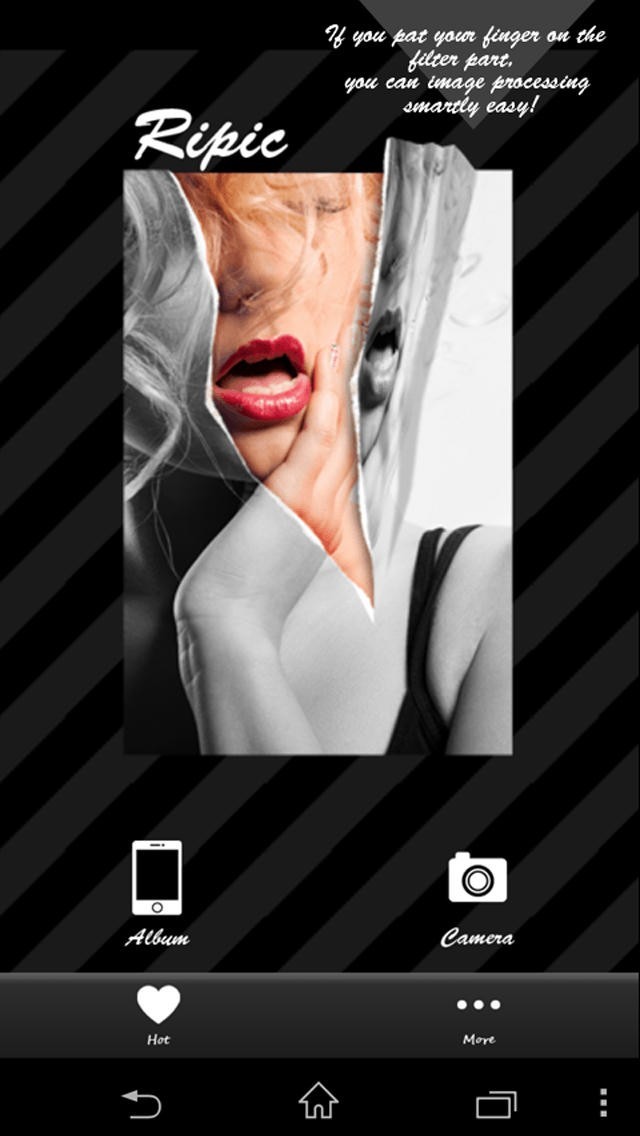
Task: Tap the system overflow menu dots
Action: 603,1102
